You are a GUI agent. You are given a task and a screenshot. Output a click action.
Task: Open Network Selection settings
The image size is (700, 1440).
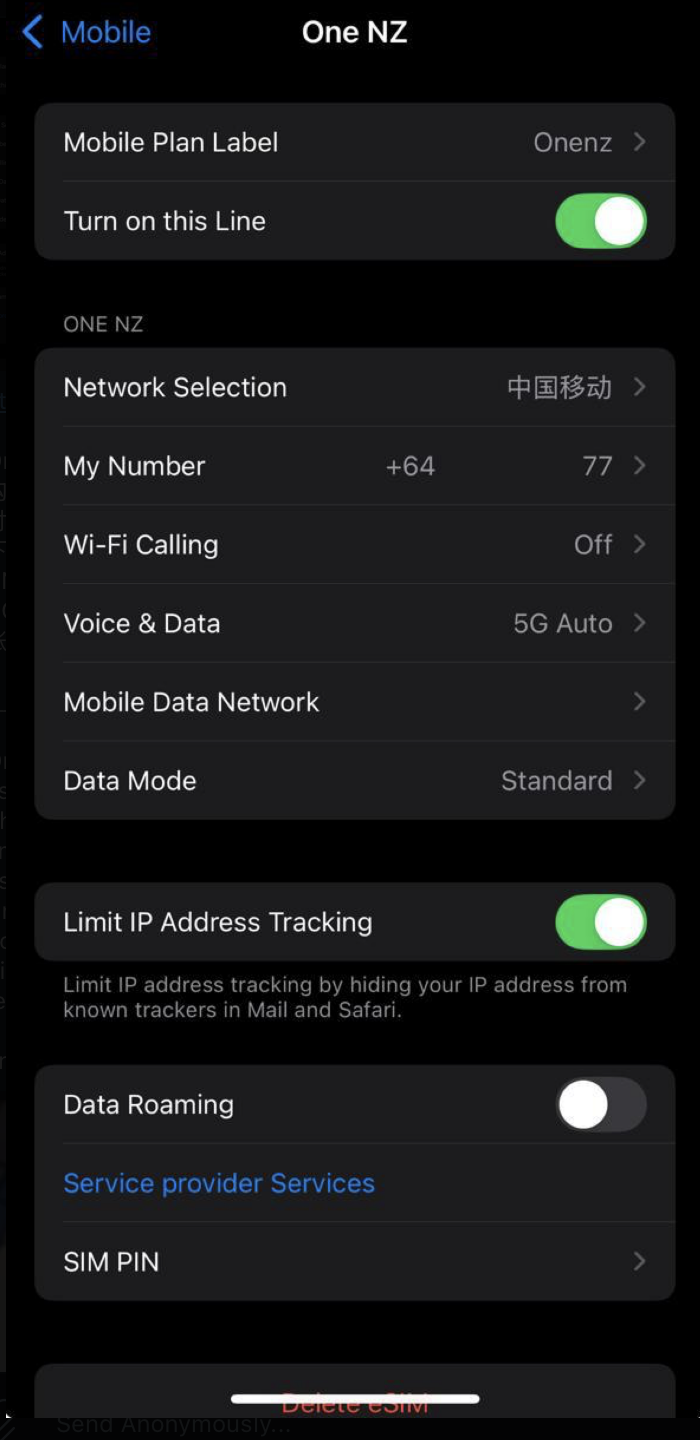pos(354,388)
